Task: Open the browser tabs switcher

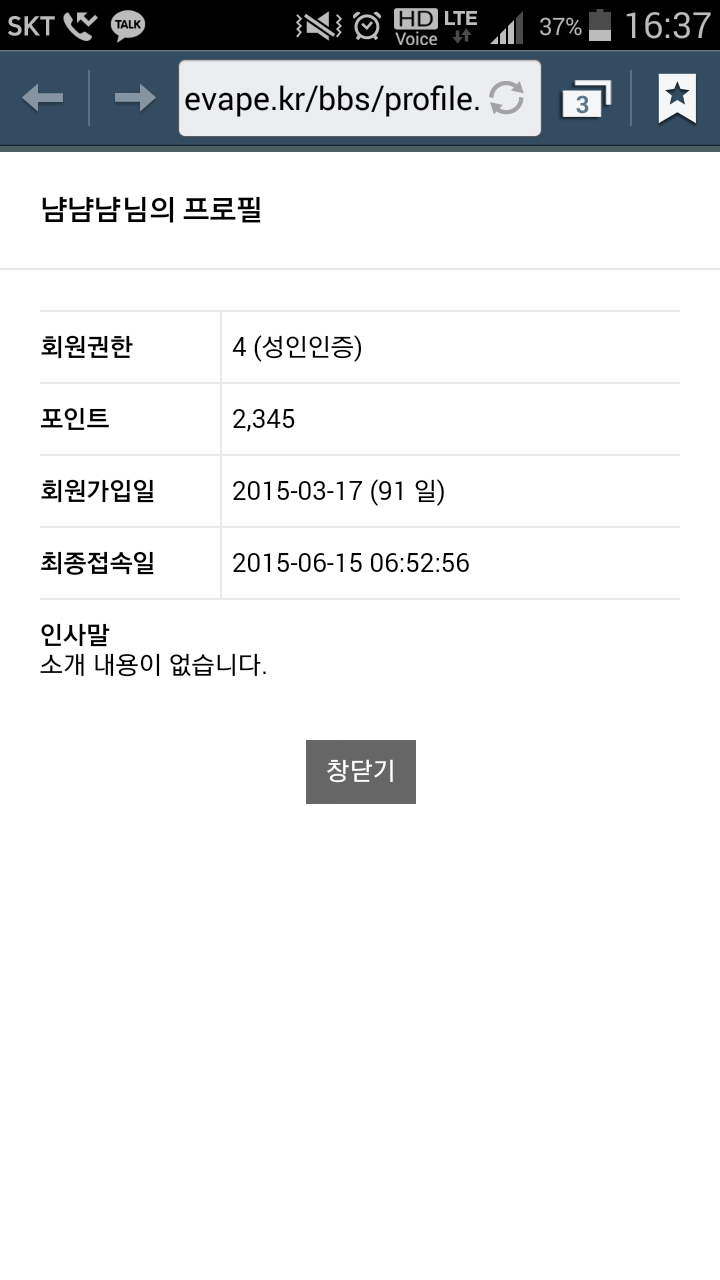Action: pyautogui.click(x=585, y=98)
